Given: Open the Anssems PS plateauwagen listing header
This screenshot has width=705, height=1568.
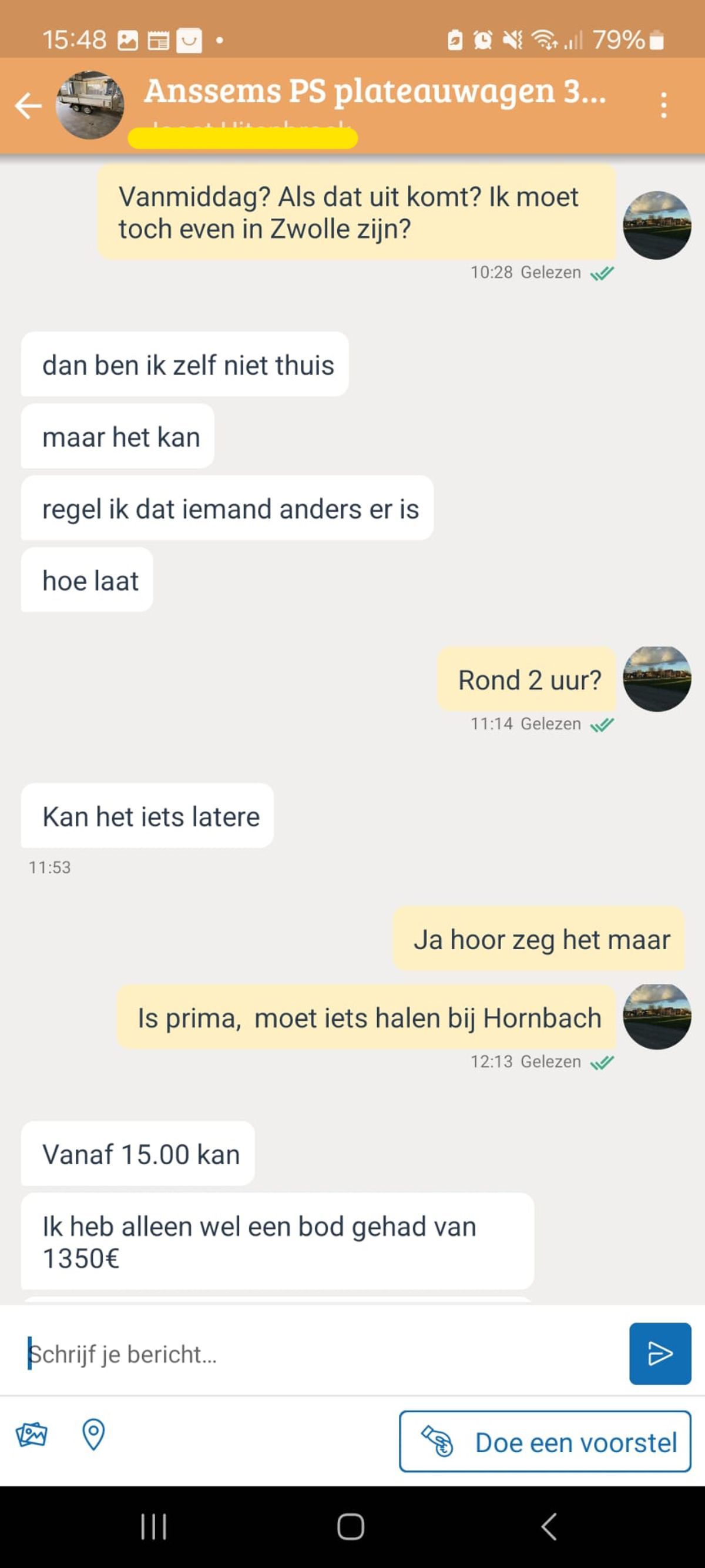Looking at the screenshot, I should point(375,91).
